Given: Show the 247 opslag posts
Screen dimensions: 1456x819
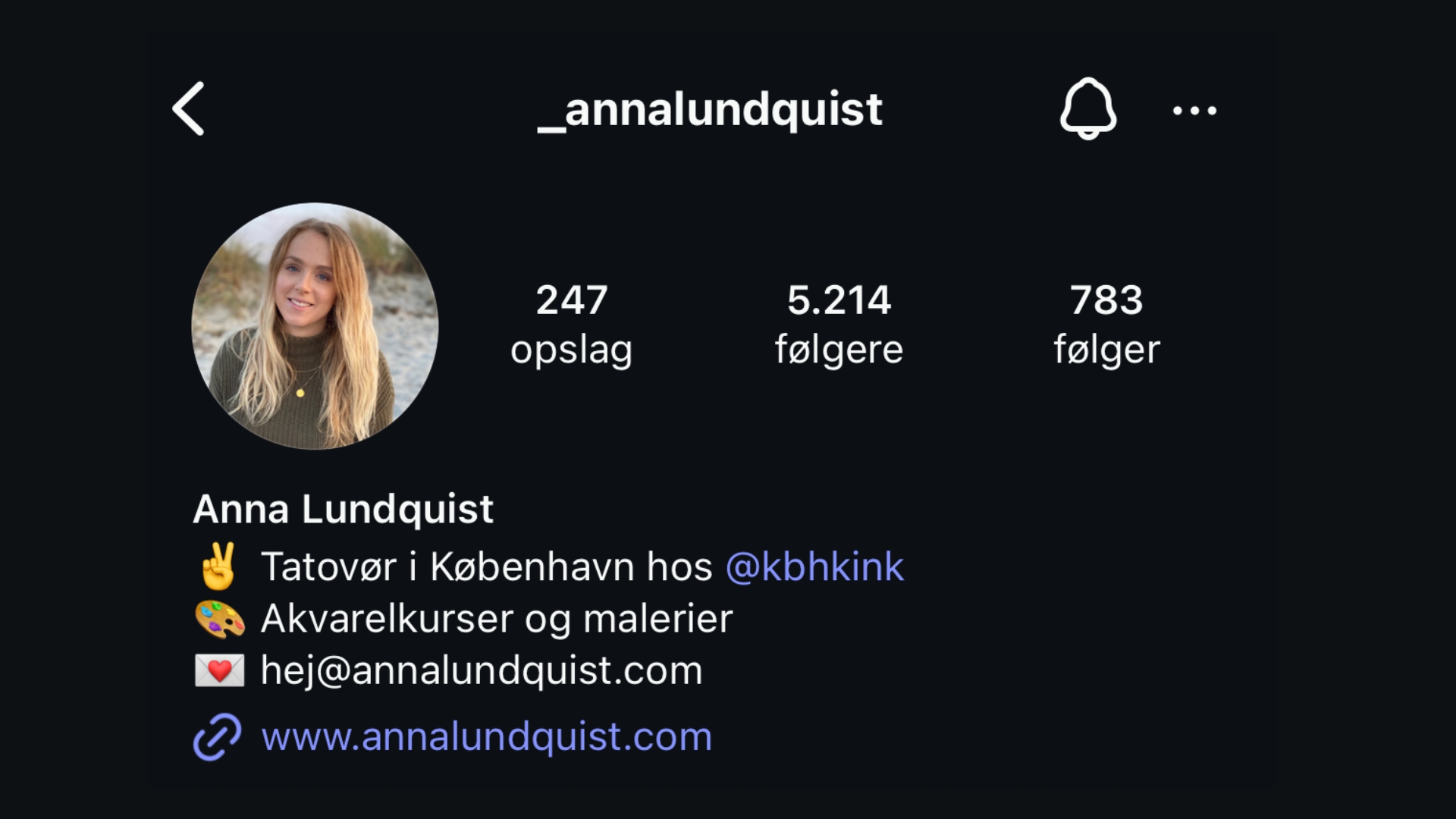Looking at the screenshot, I should pos(571,324).
